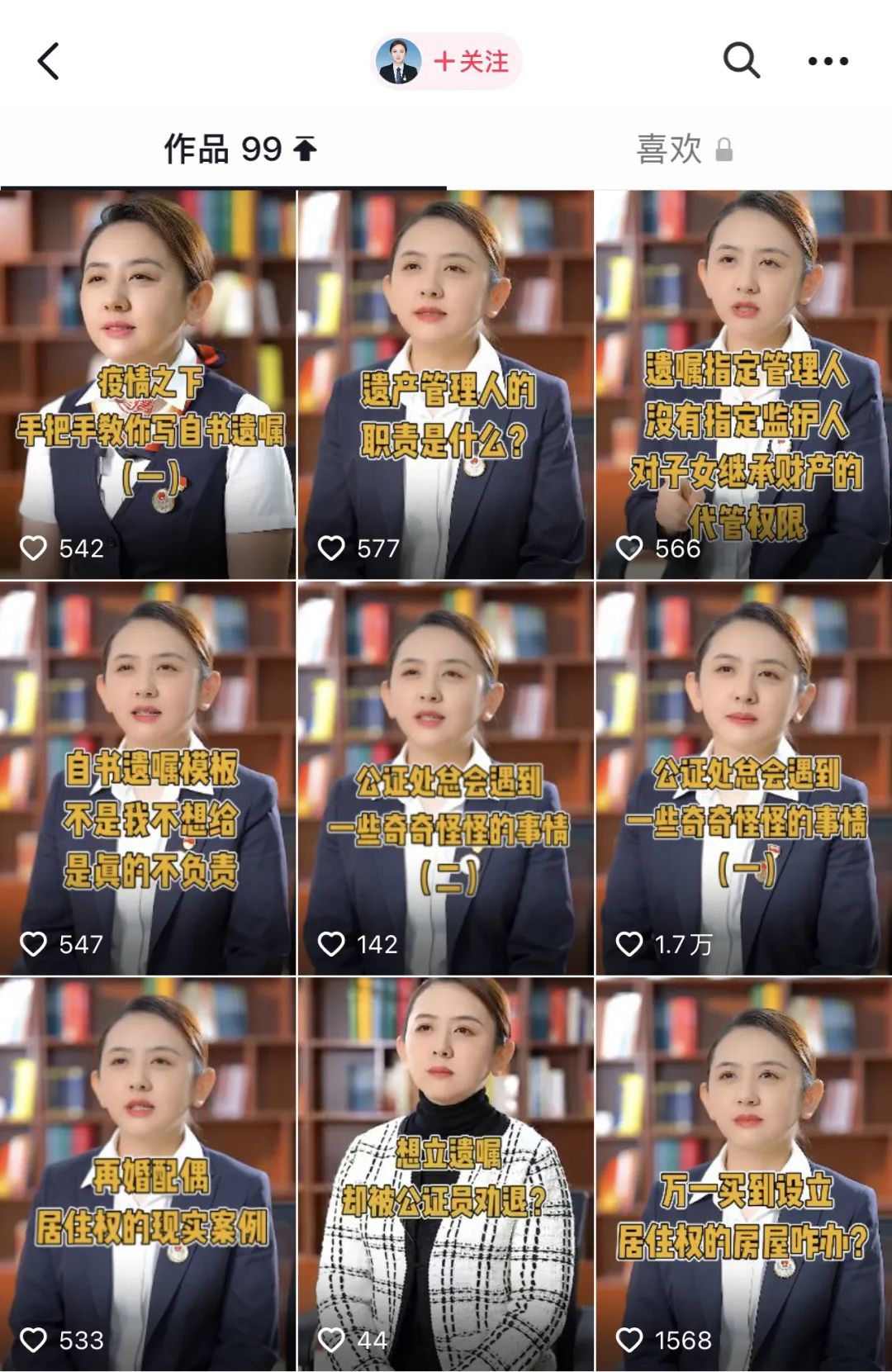Go back using the back arrow
The image size is (892, 1372).
49,62
